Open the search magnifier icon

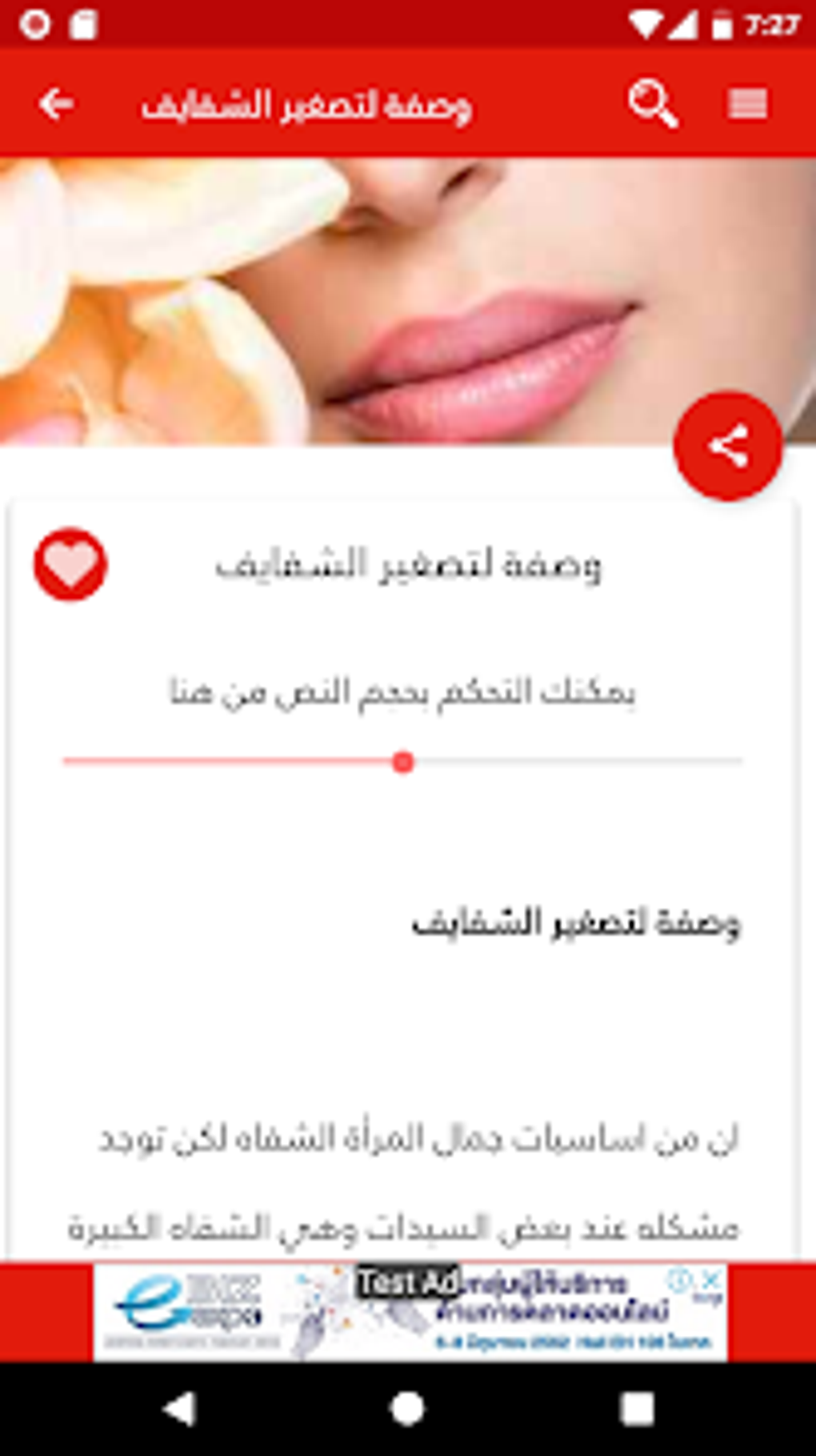653,104
